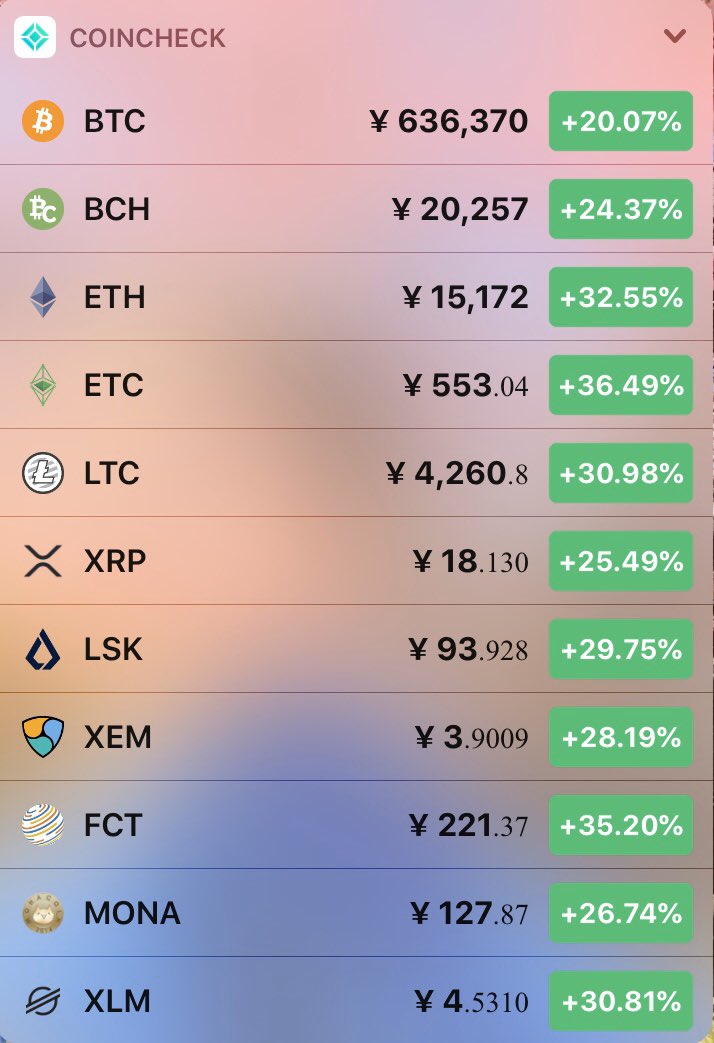The width and height of the screenshot is (714, 1043).
Task: Tap ETC's +36.49% change badge
Action: (x=621, y=385)
